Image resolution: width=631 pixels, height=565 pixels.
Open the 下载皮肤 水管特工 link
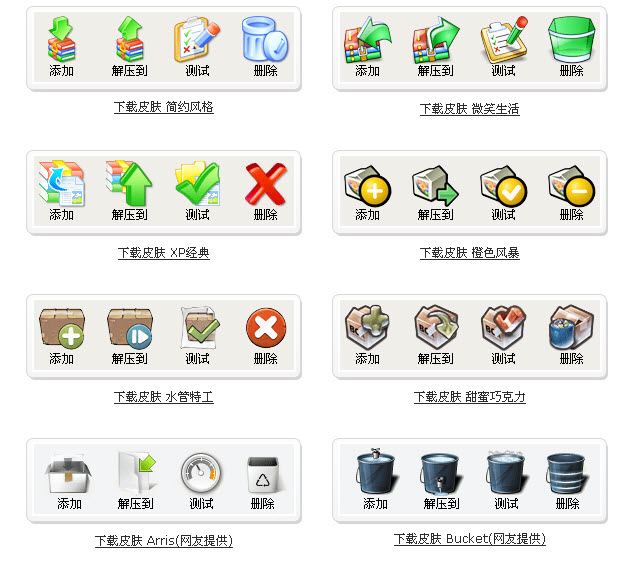(x=163, y=397)
